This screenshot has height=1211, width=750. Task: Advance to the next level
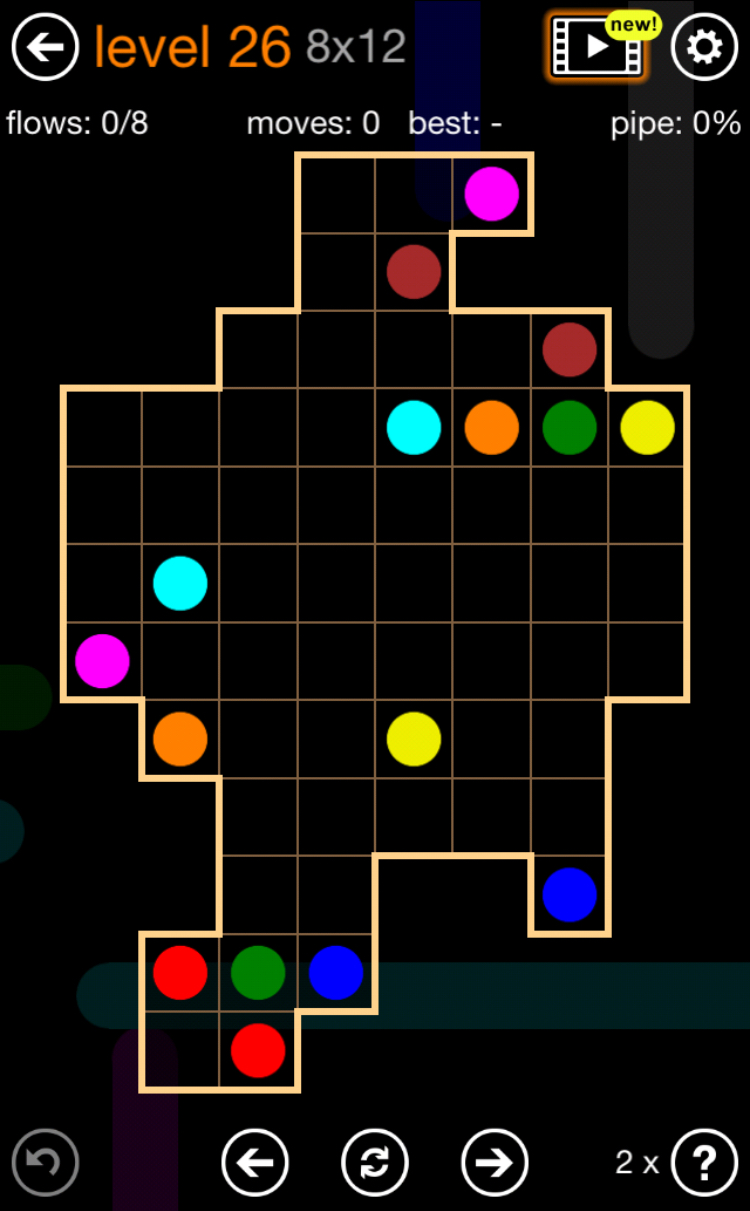[x=495, y=1163]
